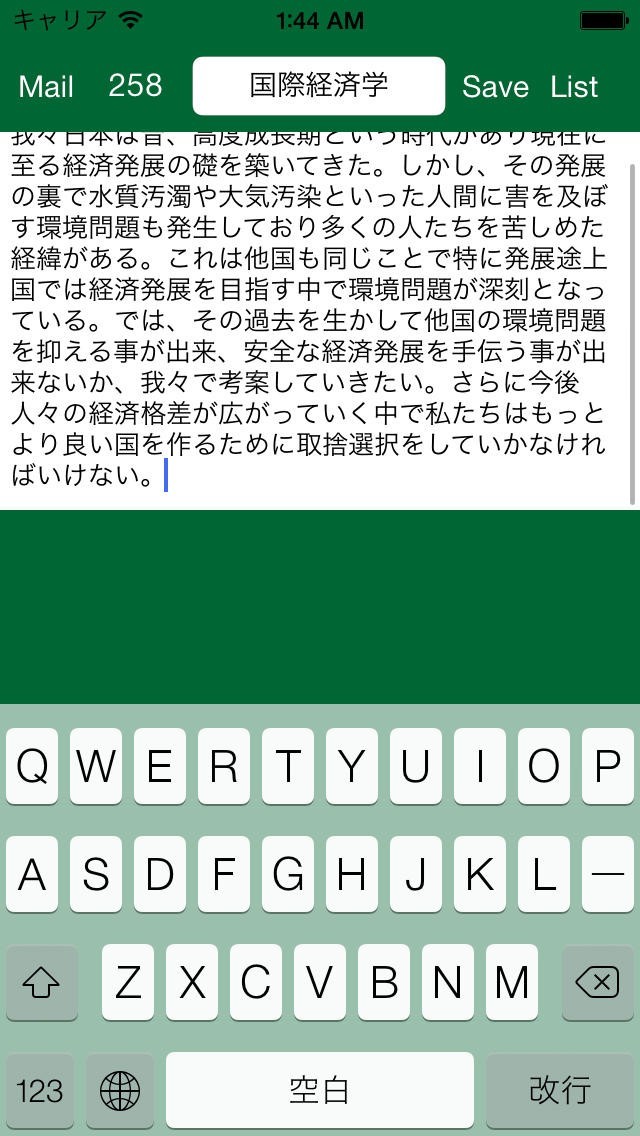Save the current note

[x=495, y=87]
